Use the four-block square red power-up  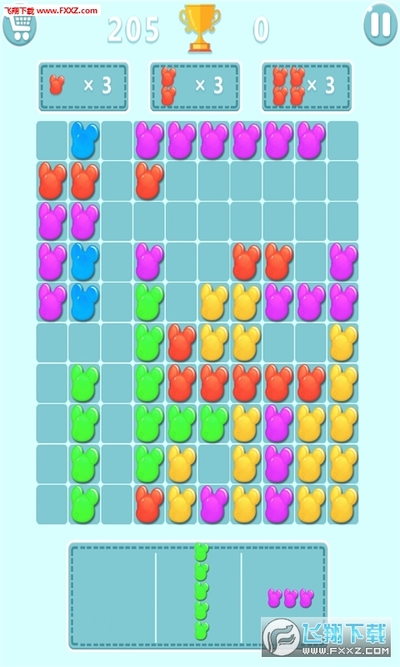pyautogui.click(x=306, y=86)
